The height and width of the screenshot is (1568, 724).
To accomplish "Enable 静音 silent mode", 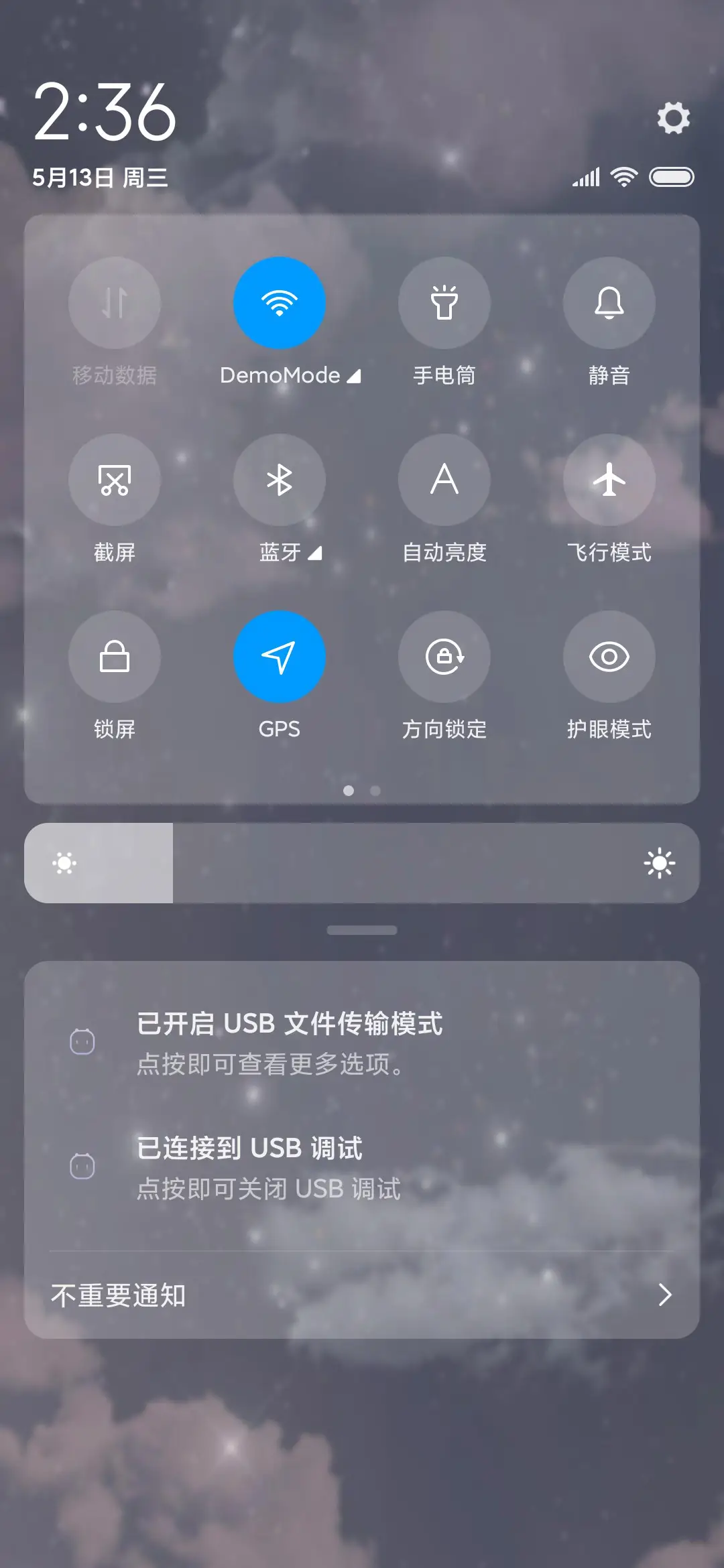I will tap(609, 303).
